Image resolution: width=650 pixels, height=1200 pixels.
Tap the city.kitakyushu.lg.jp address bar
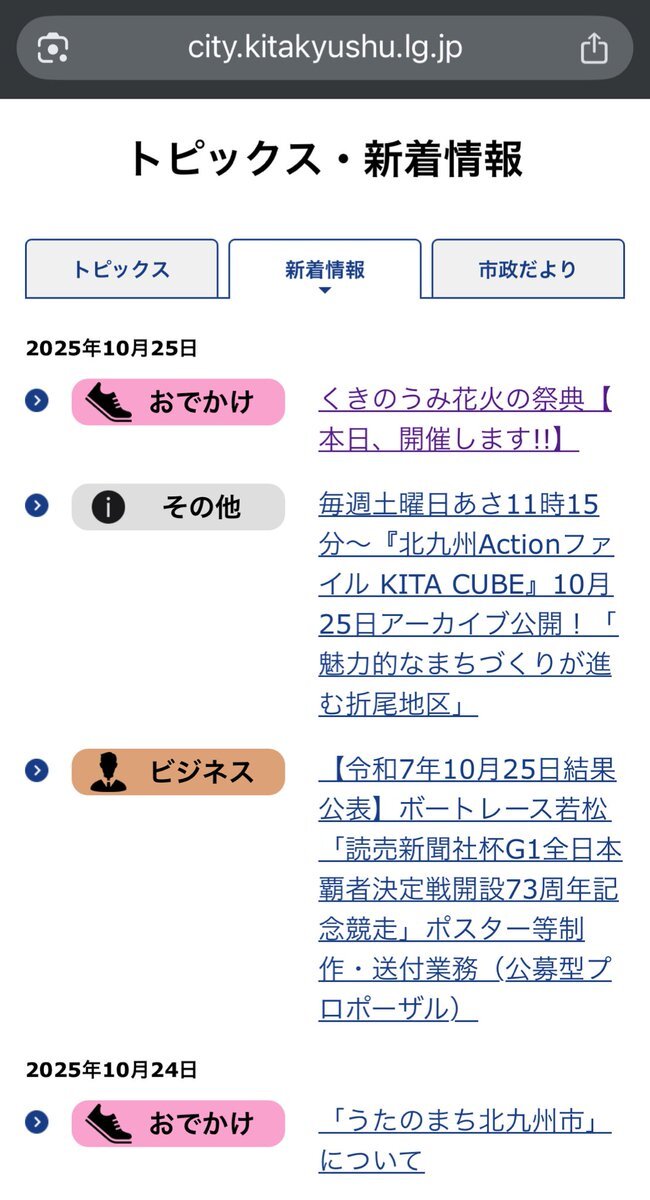[324, 48]
